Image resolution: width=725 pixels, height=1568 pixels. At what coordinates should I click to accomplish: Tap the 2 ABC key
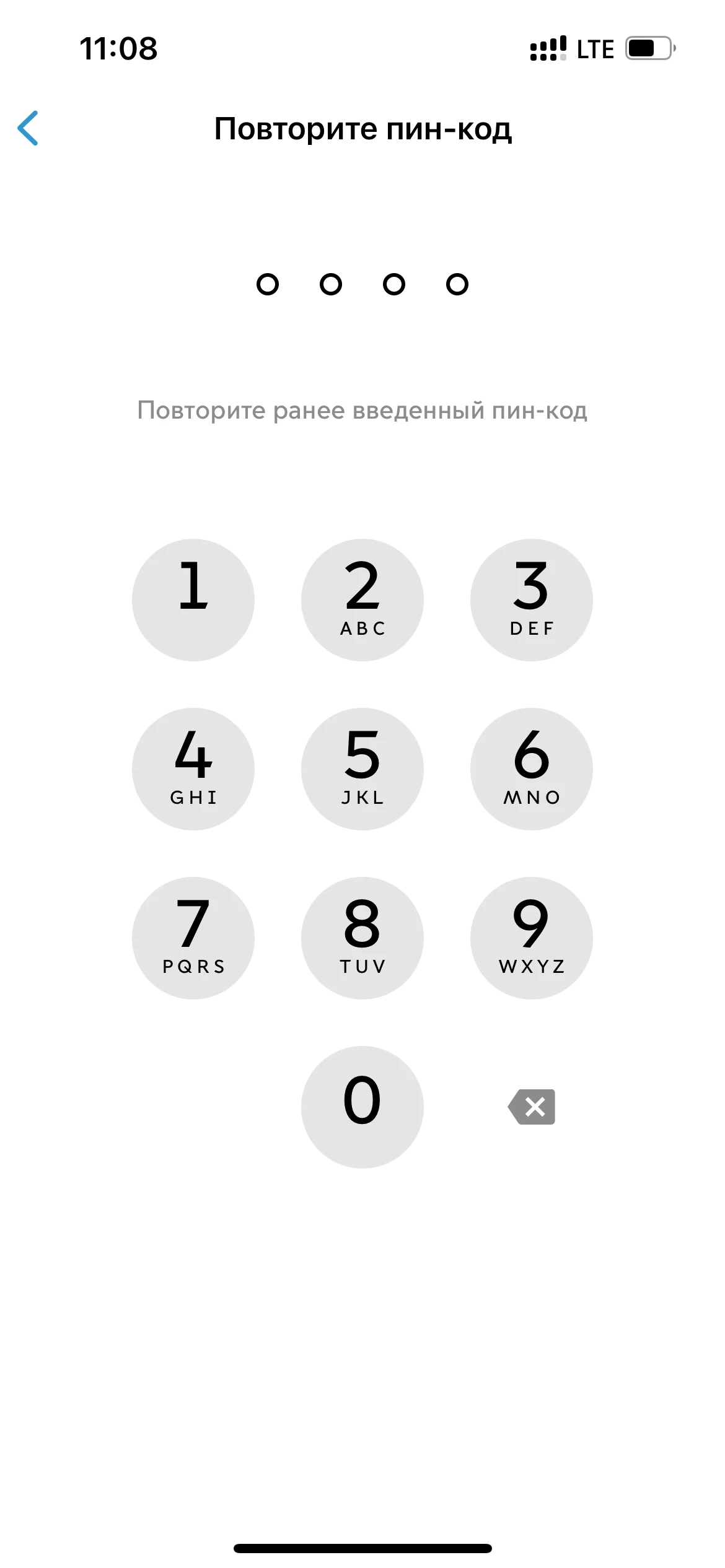click(362, 599)
